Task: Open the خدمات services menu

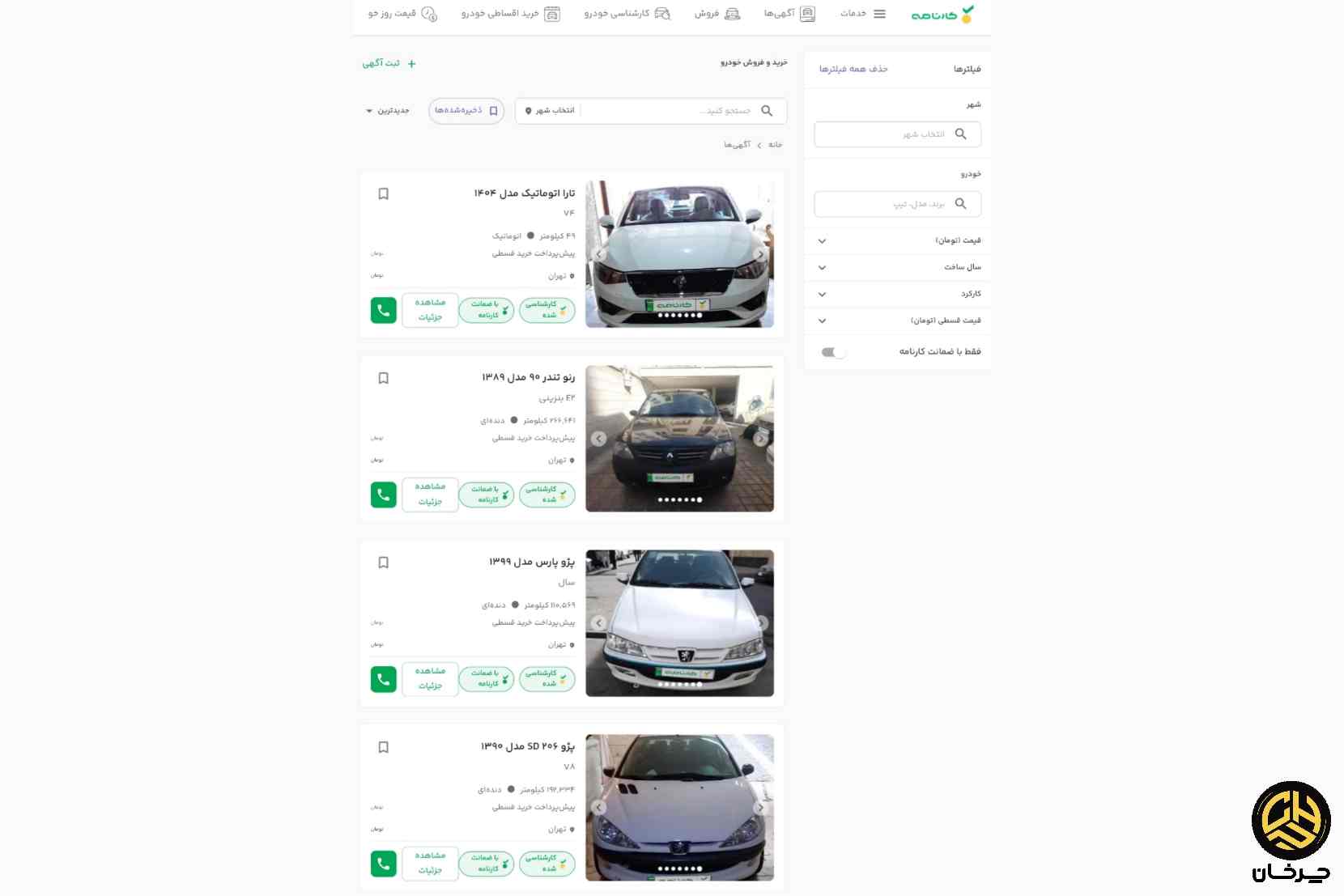Action: click(x=862, y=14)
